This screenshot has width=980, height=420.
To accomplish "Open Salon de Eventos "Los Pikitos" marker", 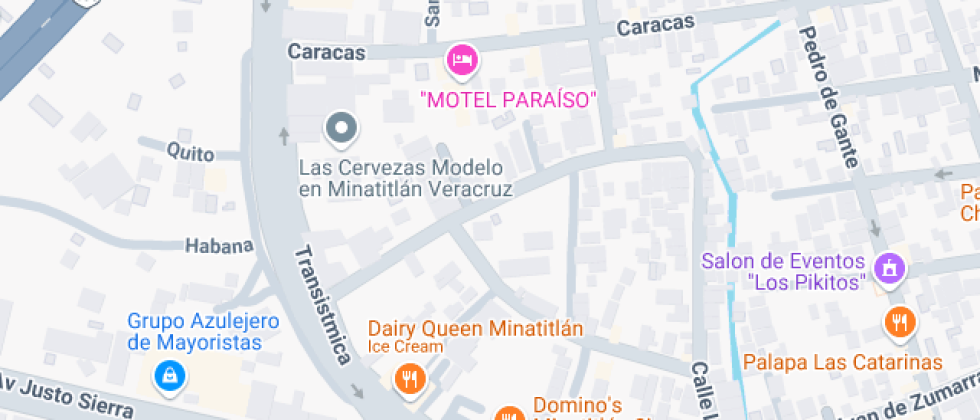I will point(888,267).
